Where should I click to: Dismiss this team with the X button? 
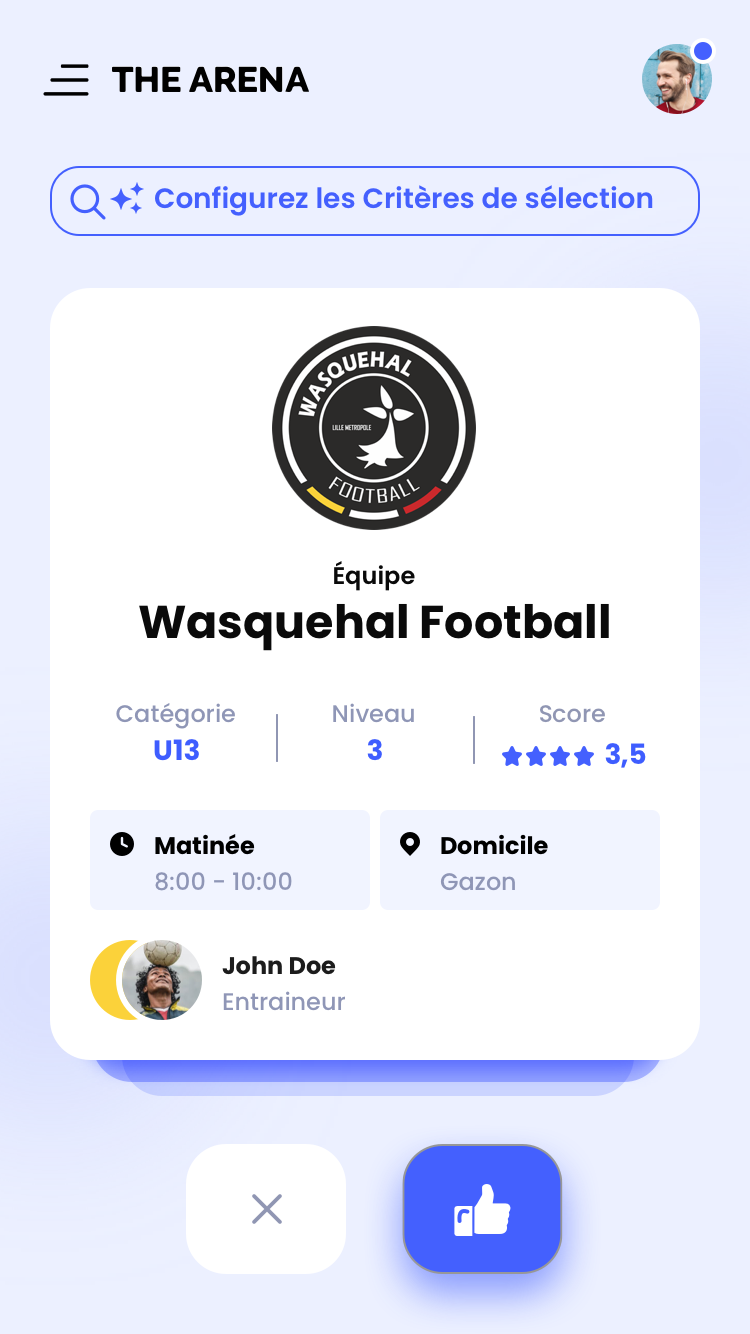click(x=266, y=1209)
